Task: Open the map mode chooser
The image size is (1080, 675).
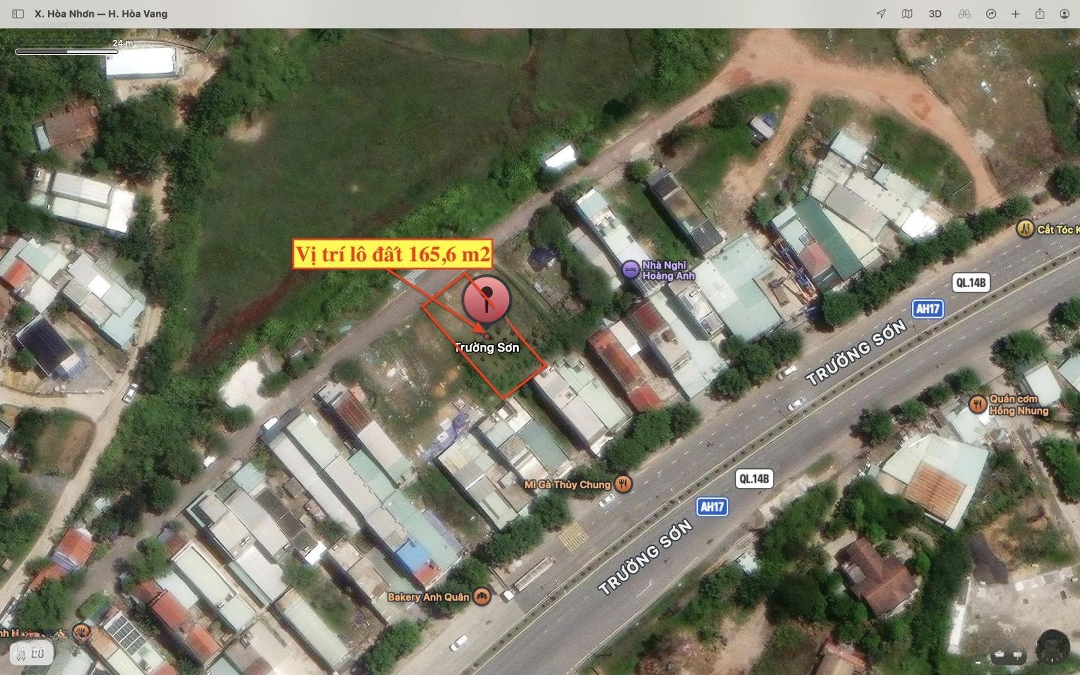Action: click(907, 14)
